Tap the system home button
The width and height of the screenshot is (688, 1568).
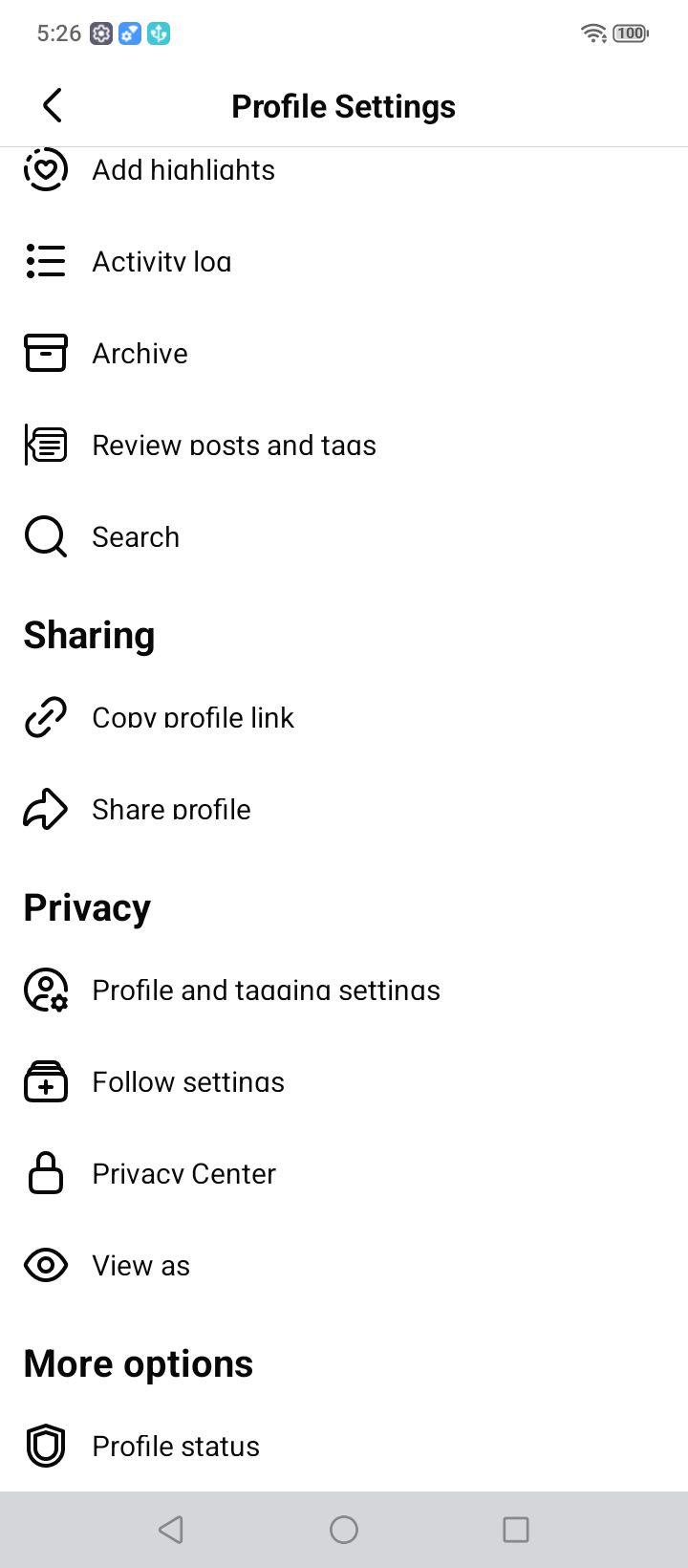pos(344,1530)
